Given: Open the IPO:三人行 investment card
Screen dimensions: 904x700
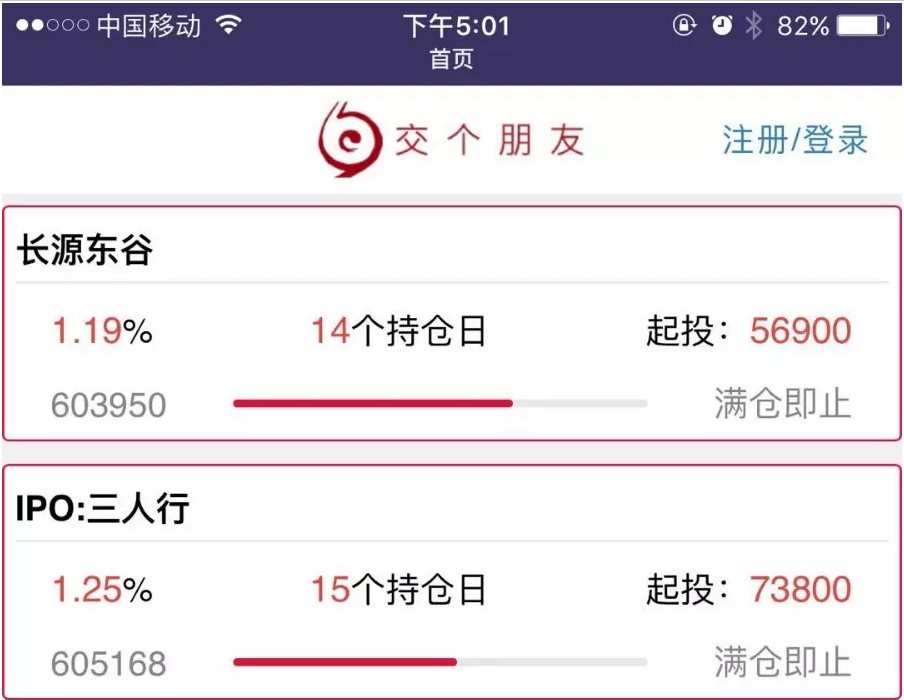Looking at the screenshot, I should pos(451,582).
